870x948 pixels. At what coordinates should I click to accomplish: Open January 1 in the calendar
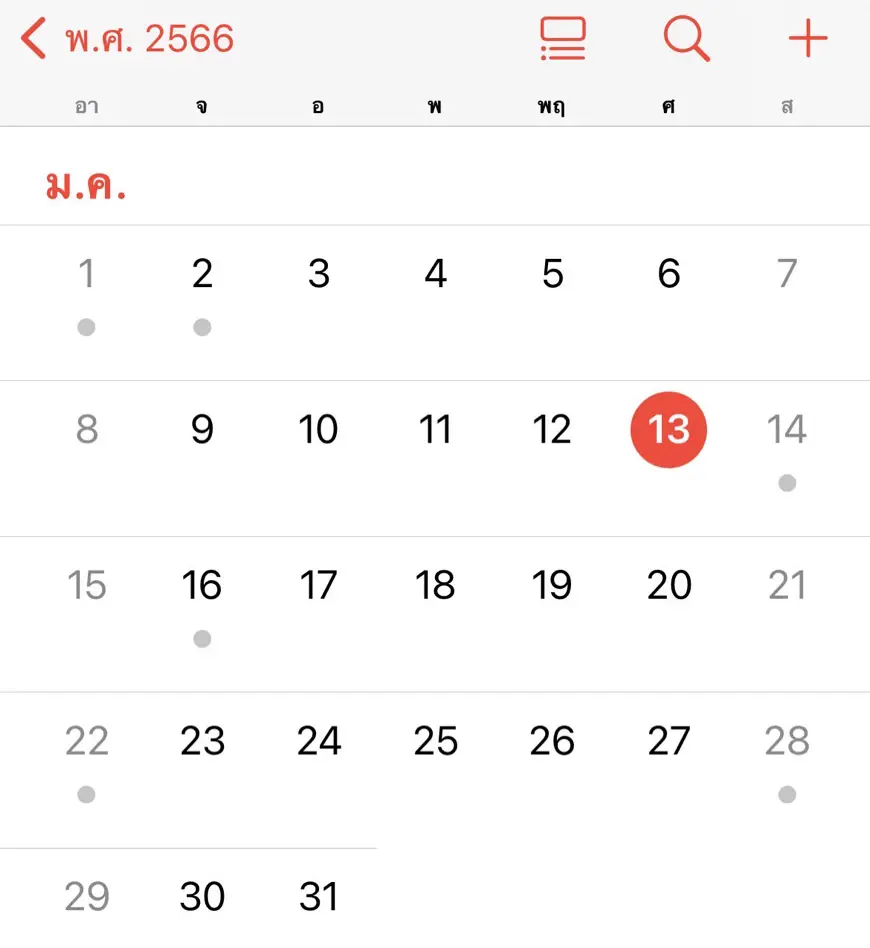pyautogui.click(x=87, y=274)
